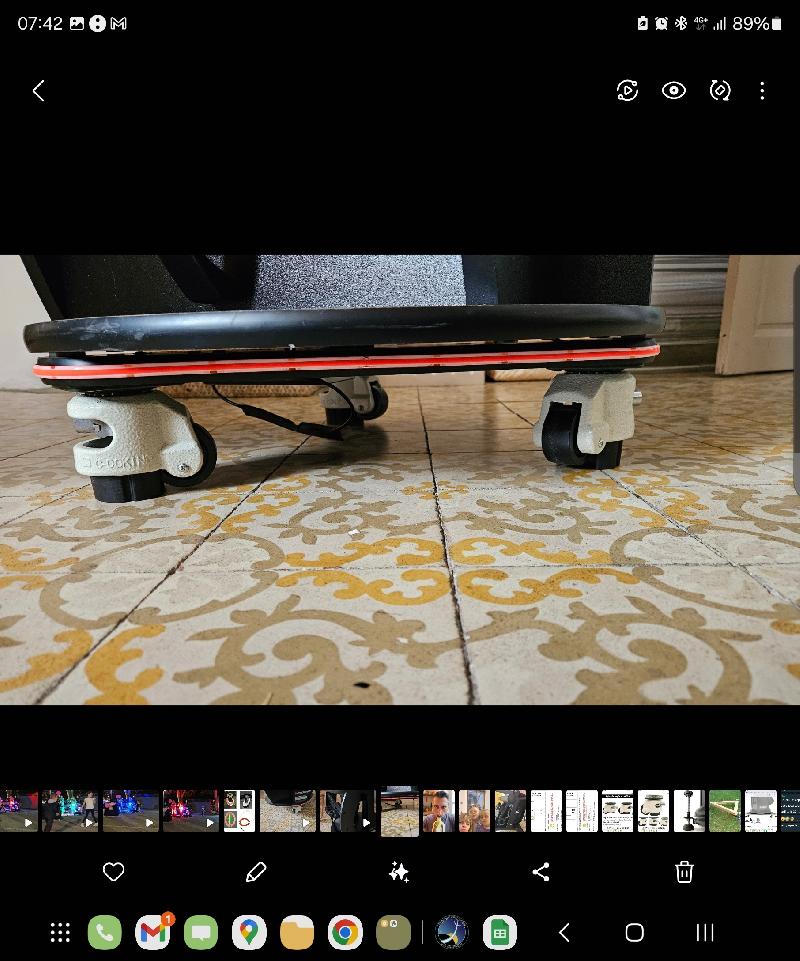Tap the system home button
Screen dimensions: 800x961
[634, 933]
